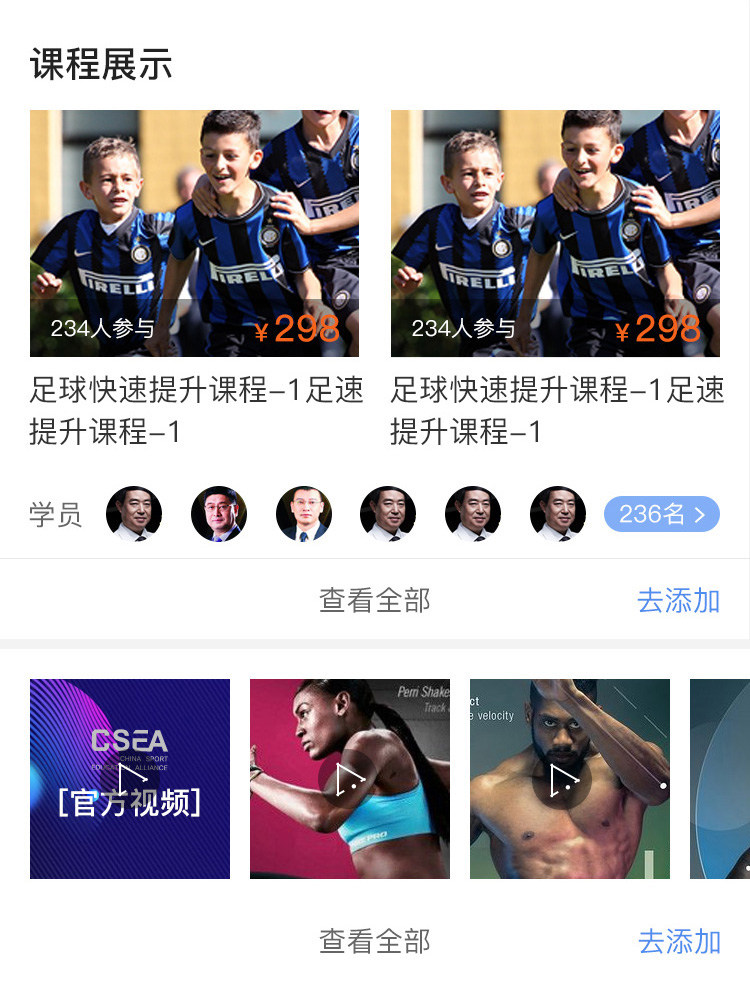Viewport: 750px width, 983px height.
Task: Play the shirtless athlete video
Action: 568,779
